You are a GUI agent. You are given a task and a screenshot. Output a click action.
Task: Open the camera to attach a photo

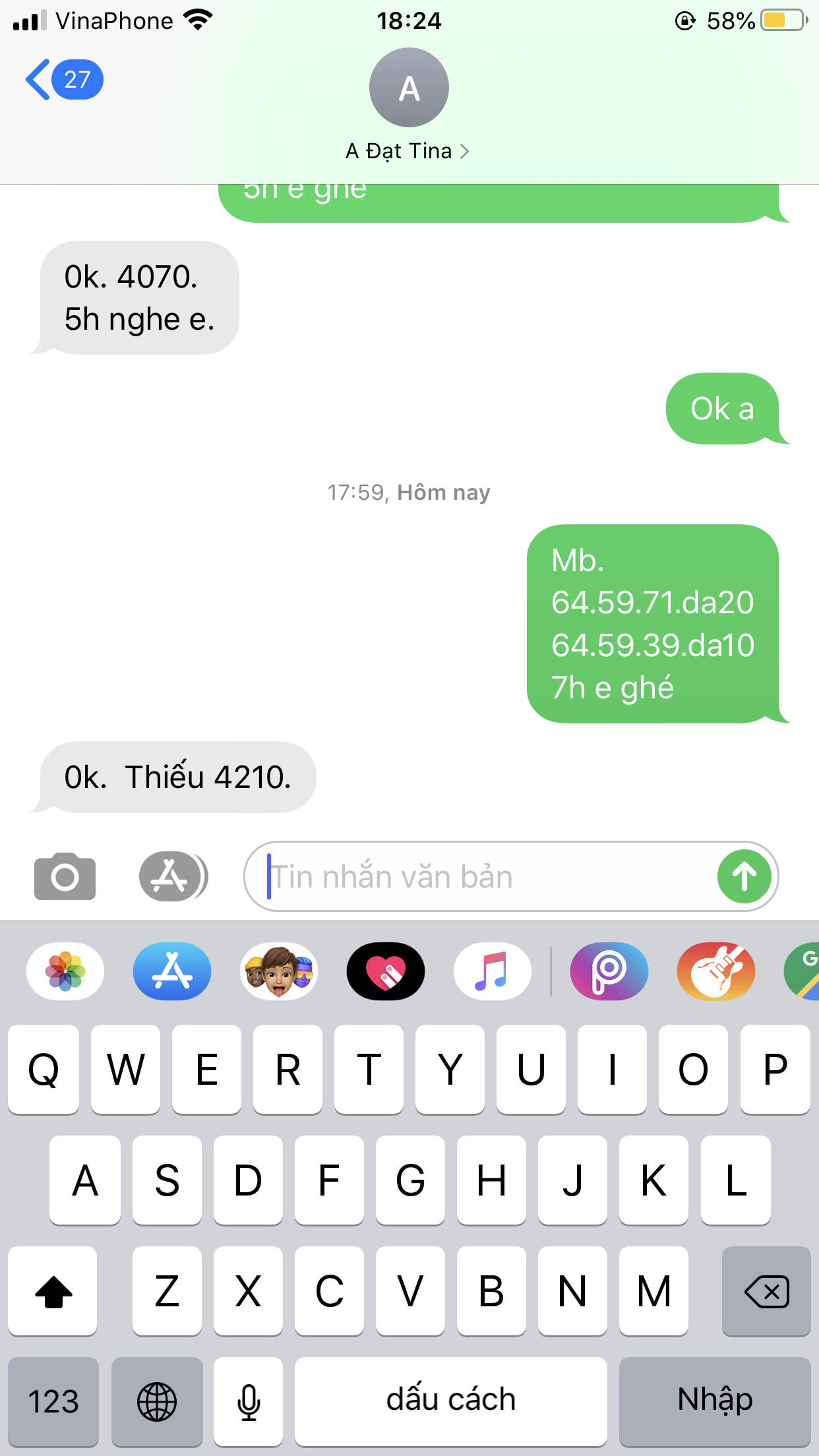point(65,876)
